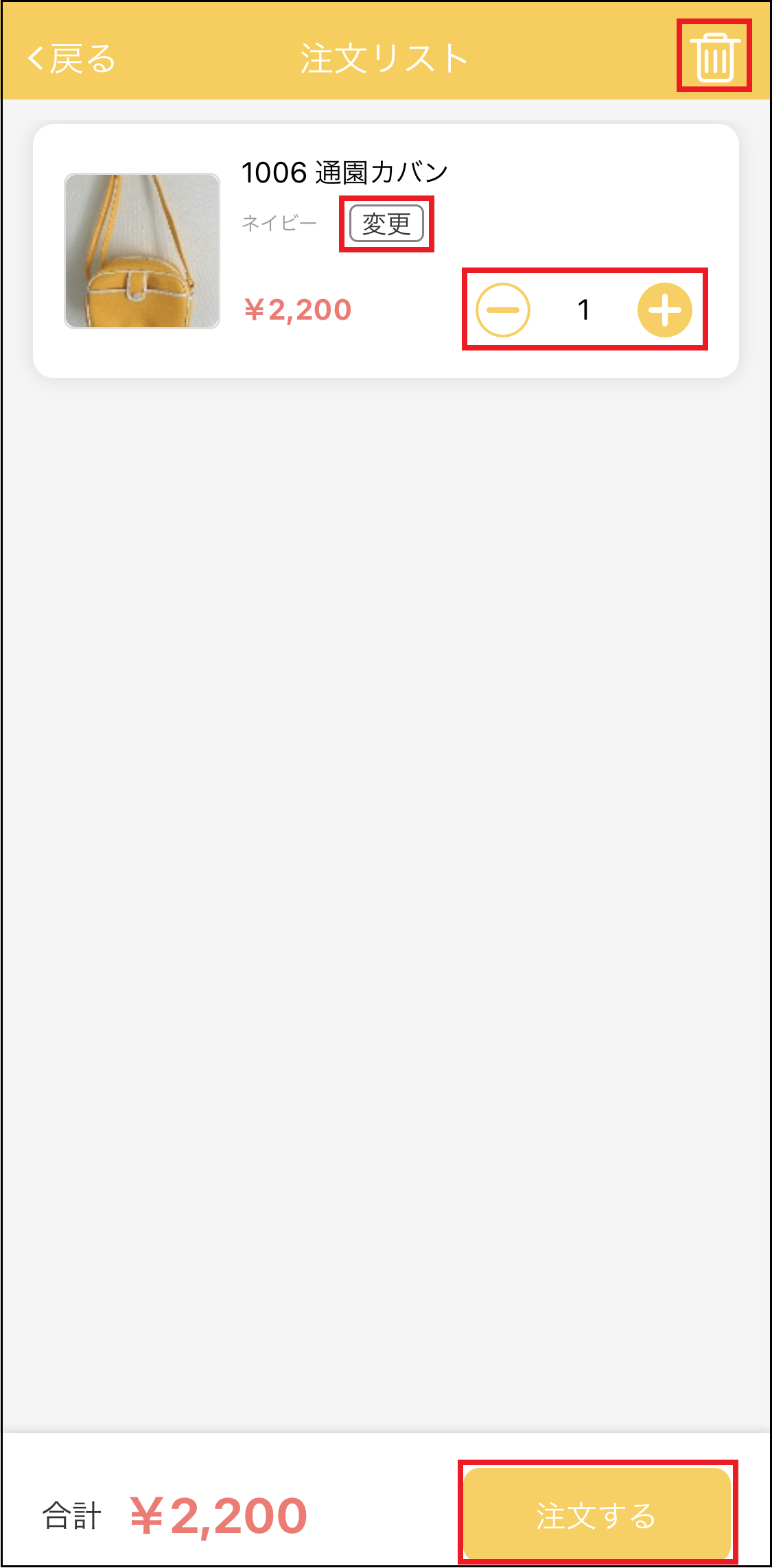Open color change dialog via 変更
Viewport: 772px width, 1568px height.
pos(386,222)
